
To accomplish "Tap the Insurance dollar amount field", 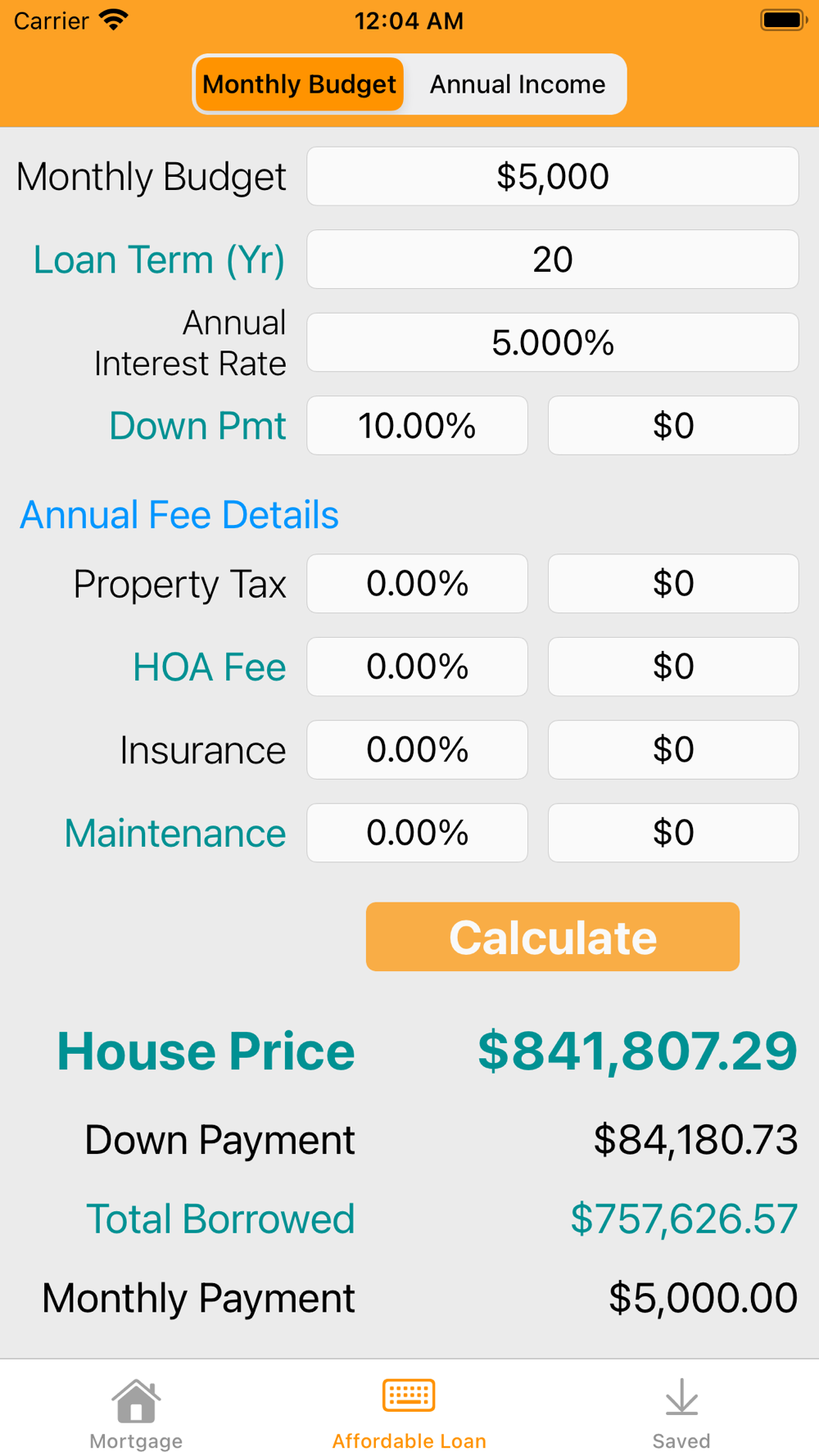I will [x=673, y=750].
